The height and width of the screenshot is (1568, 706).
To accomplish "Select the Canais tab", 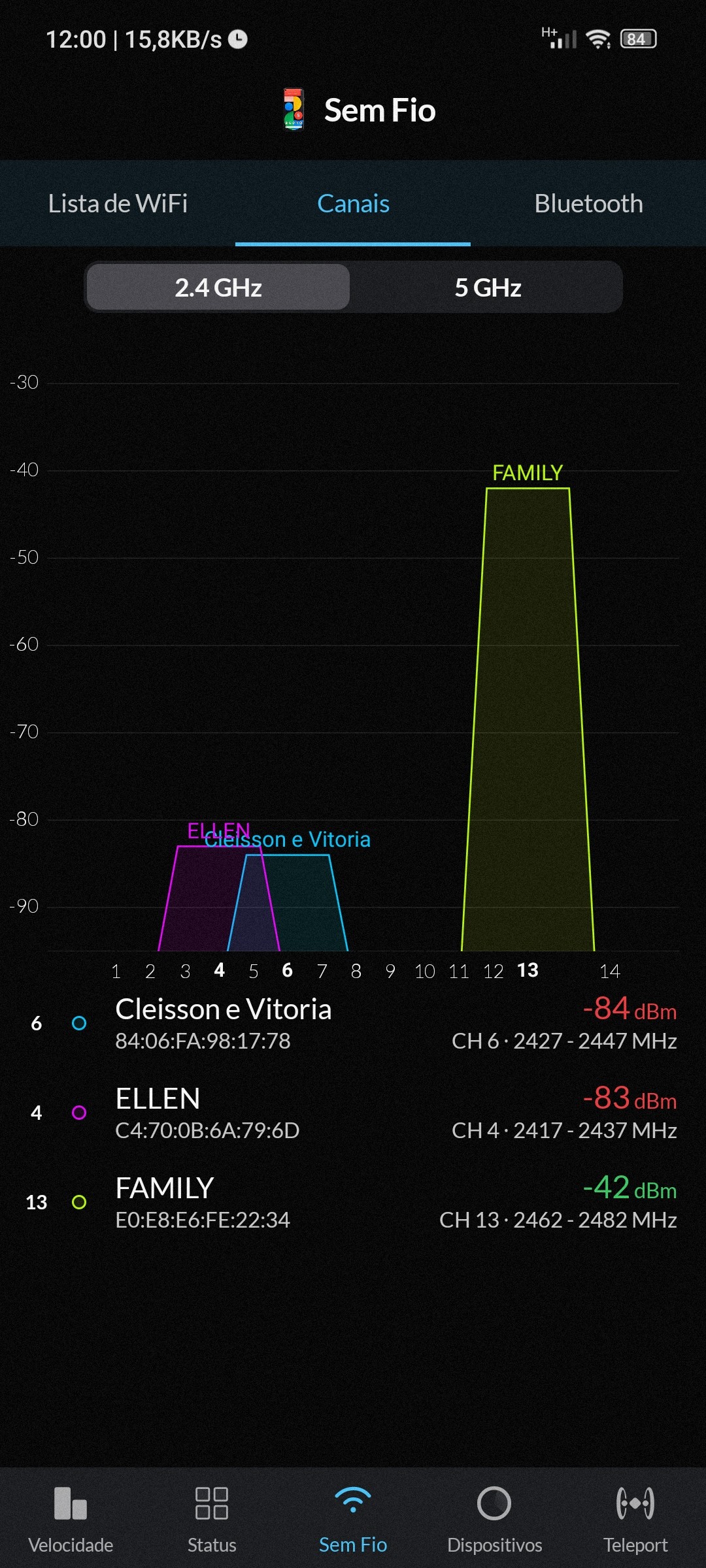I will pos(353,204).
